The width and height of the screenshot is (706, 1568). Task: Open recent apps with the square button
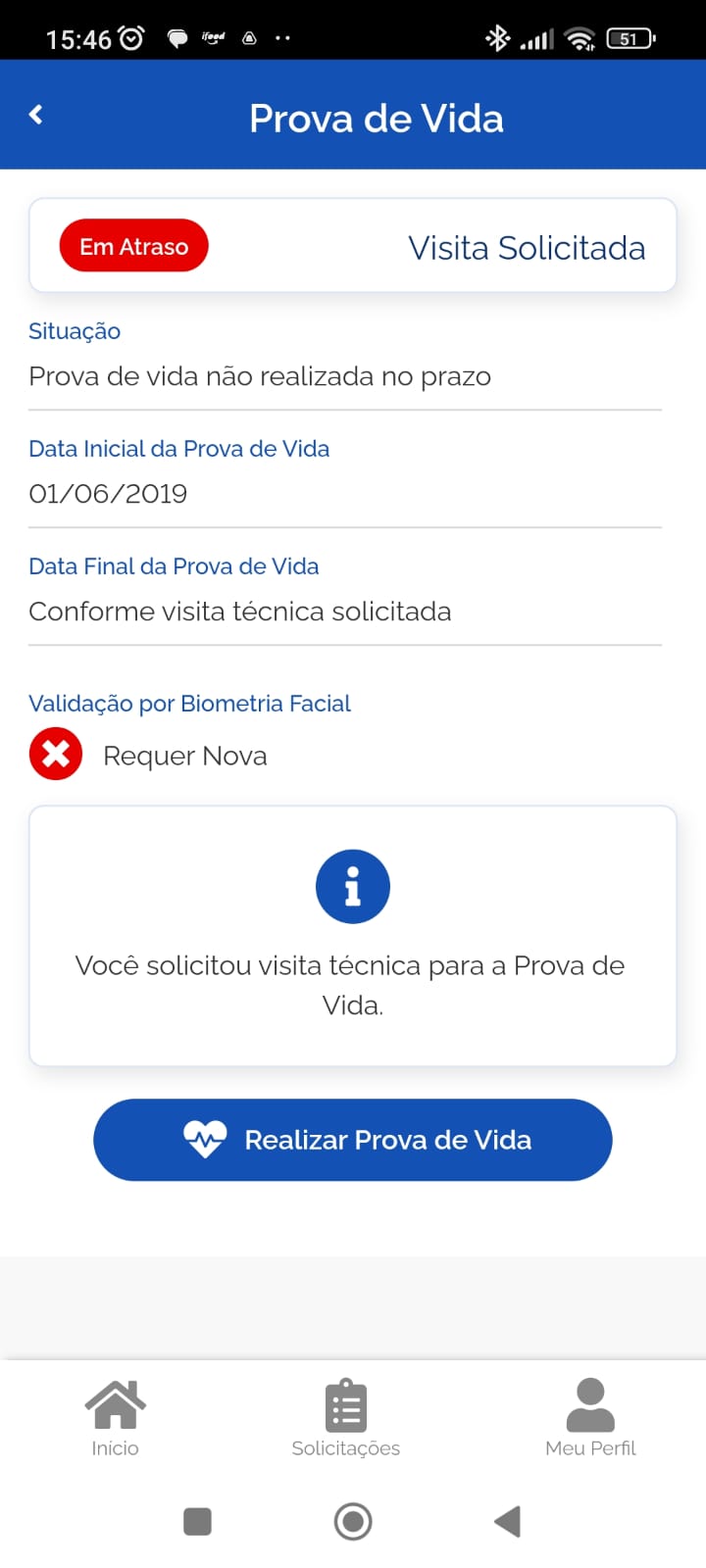pos(198,1522)
